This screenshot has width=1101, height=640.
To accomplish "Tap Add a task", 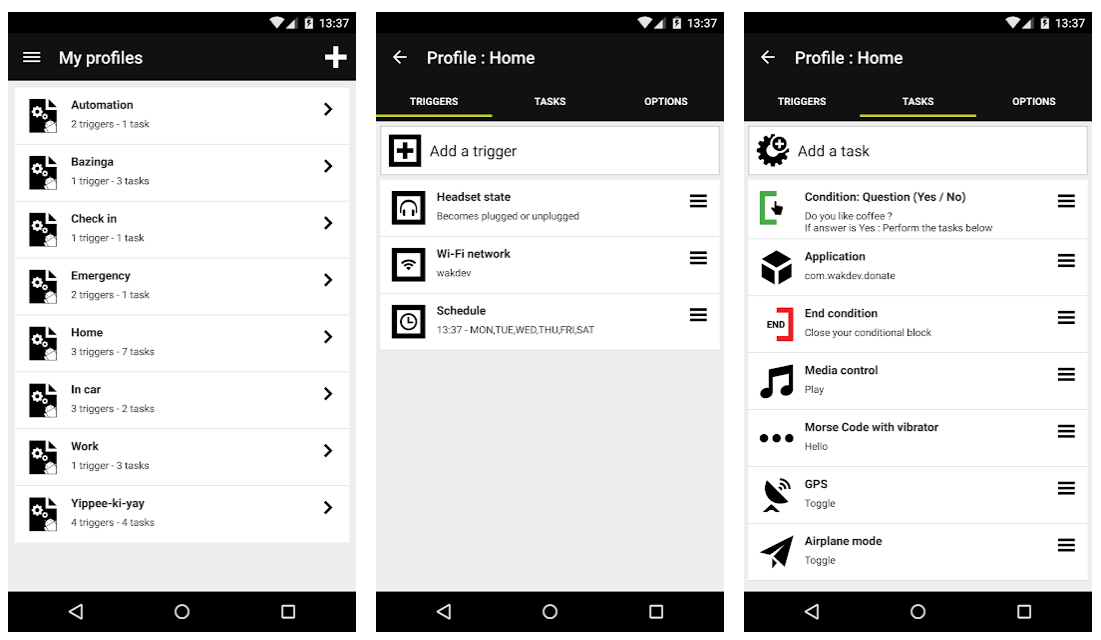I will click(x=917, y=151).
